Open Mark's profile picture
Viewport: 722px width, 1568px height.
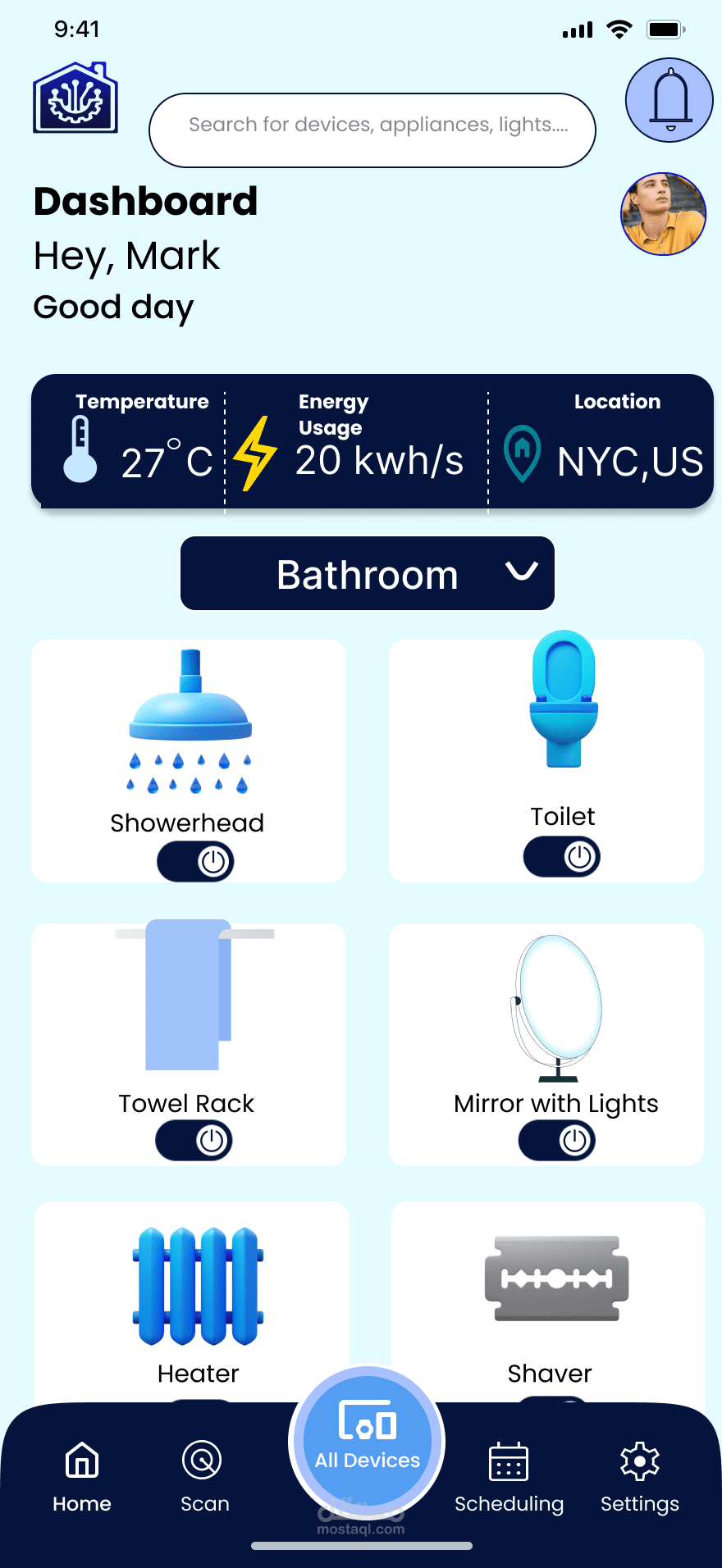664,213
